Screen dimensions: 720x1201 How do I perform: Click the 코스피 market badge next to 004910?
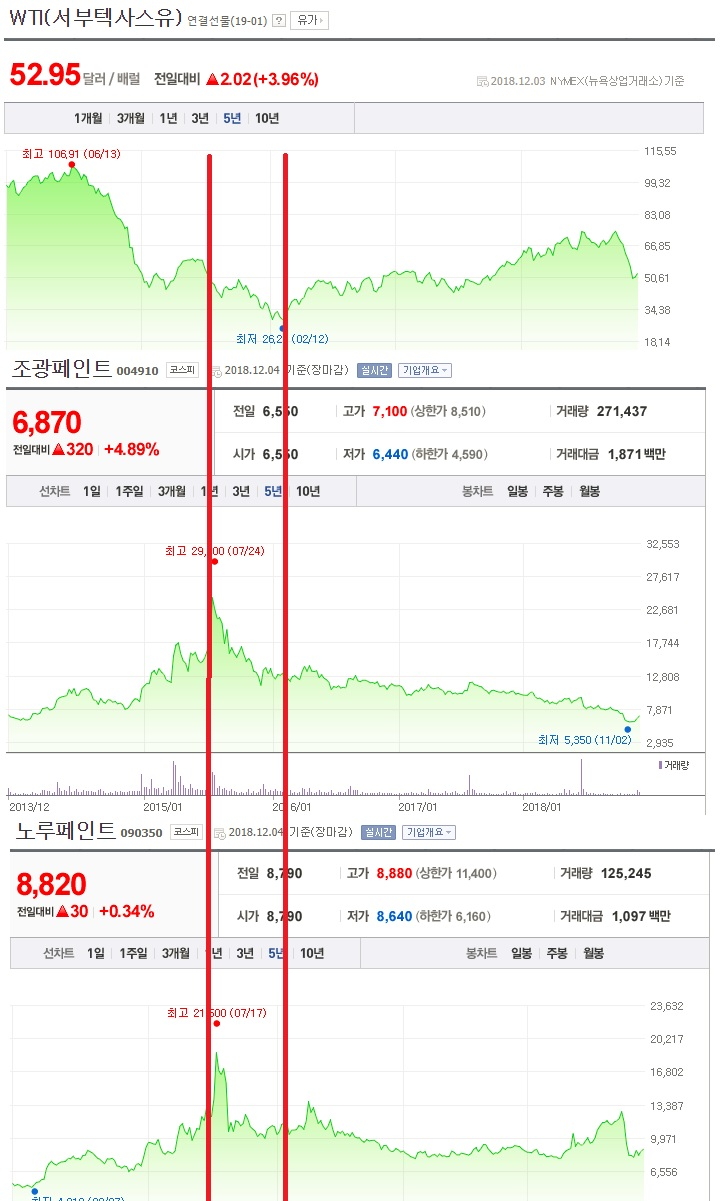tap(181, 369)
